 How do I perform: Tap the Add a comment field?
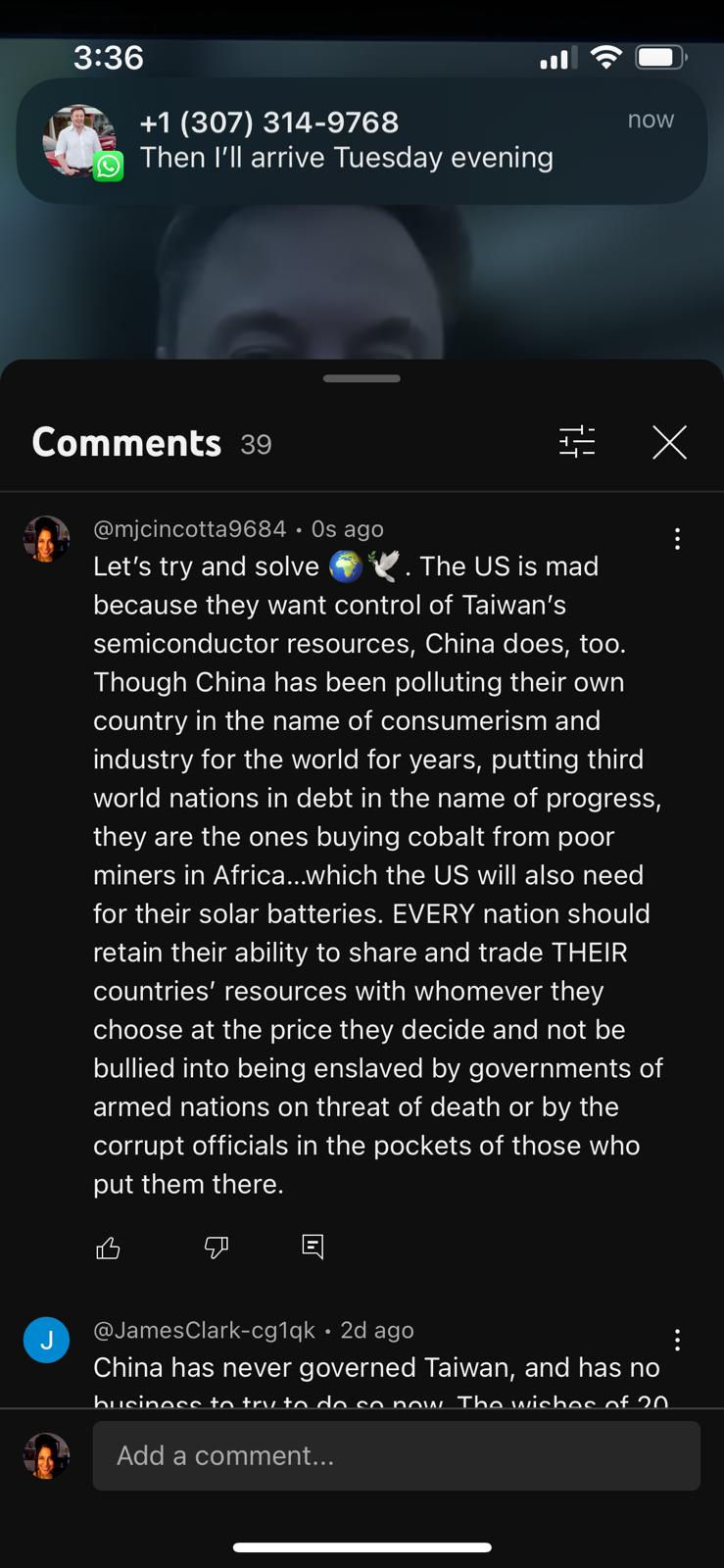point(397,1455)
